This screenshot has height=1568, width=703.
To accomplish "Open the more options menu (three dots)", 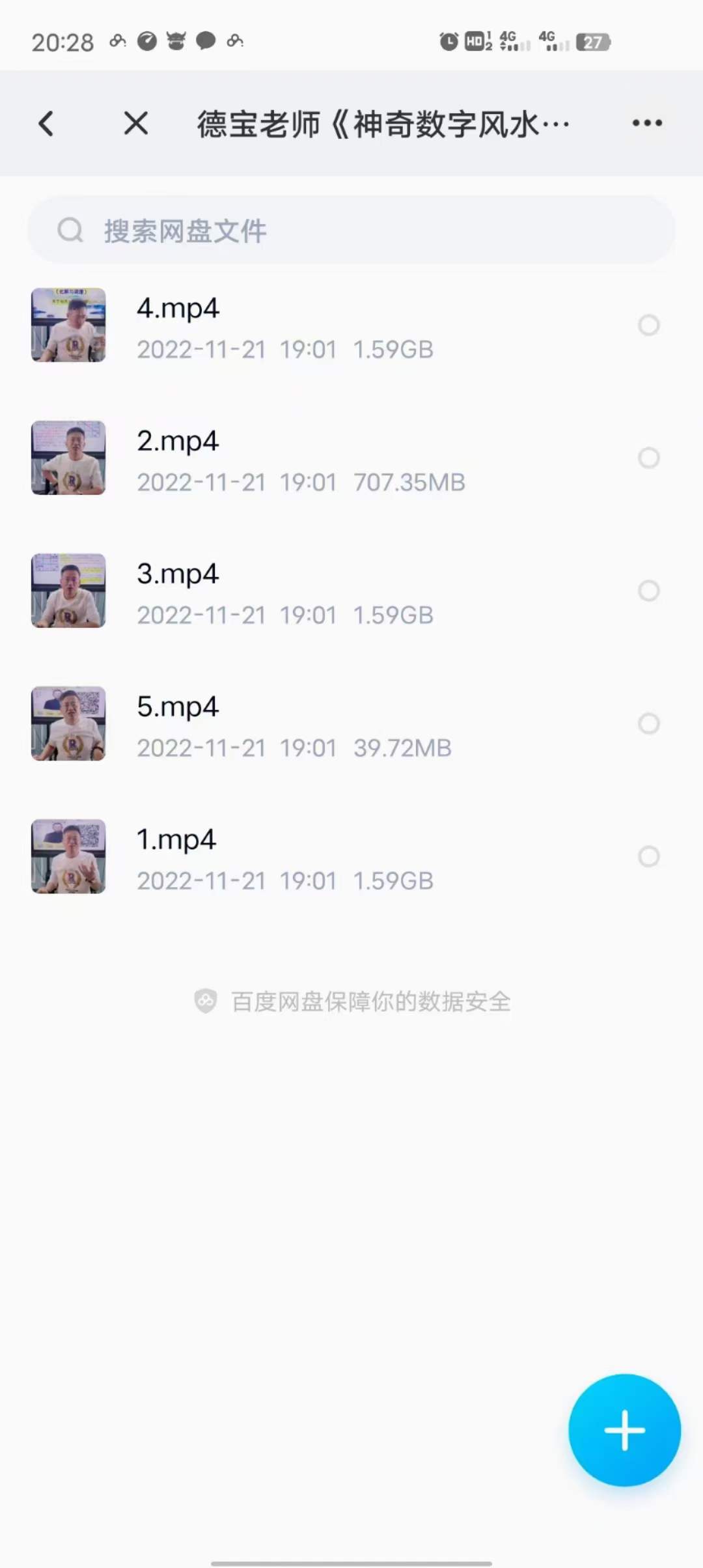I will pos(646,123).
